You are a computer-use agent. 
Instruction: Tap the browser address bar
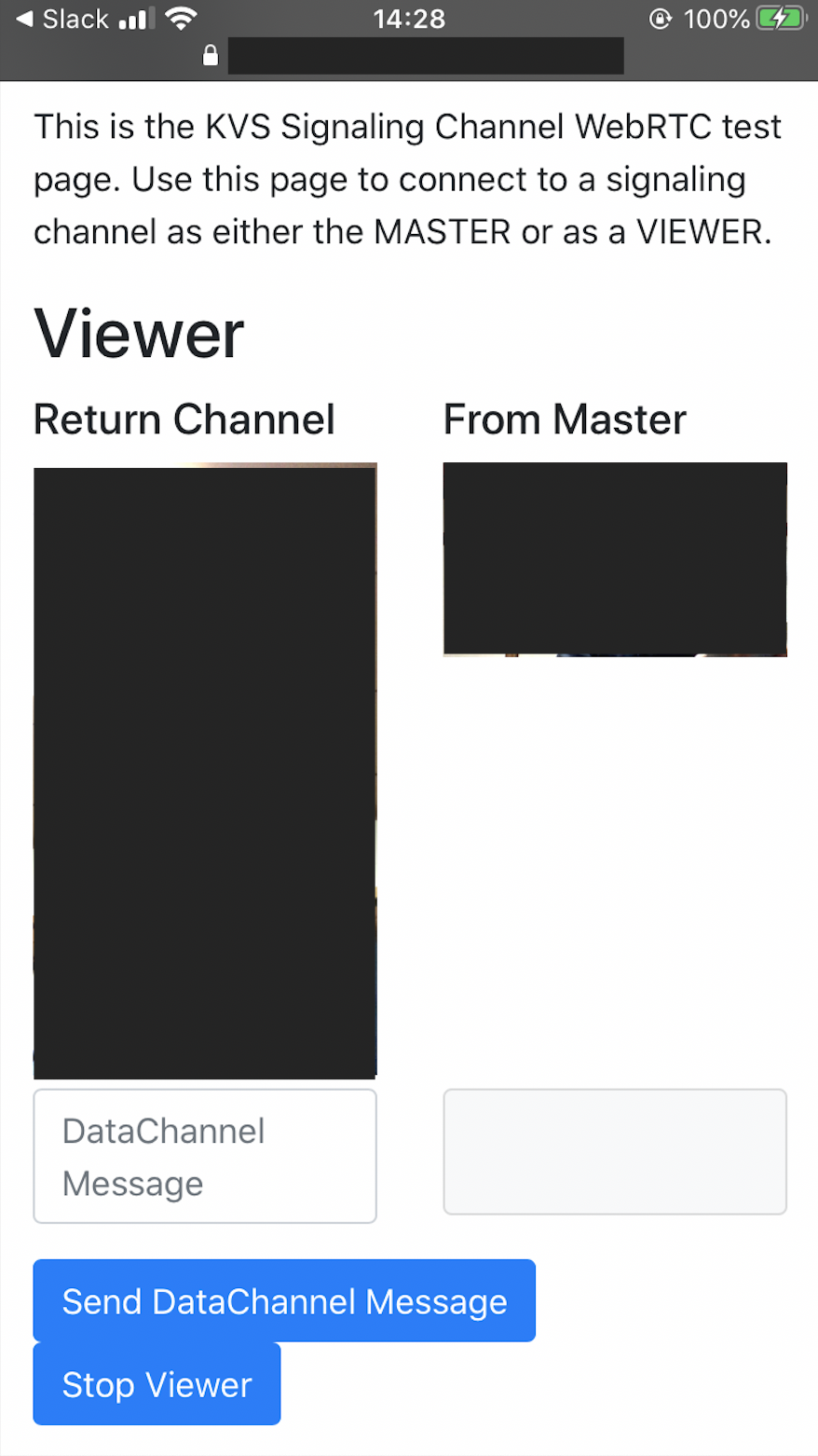coord(425,56)
